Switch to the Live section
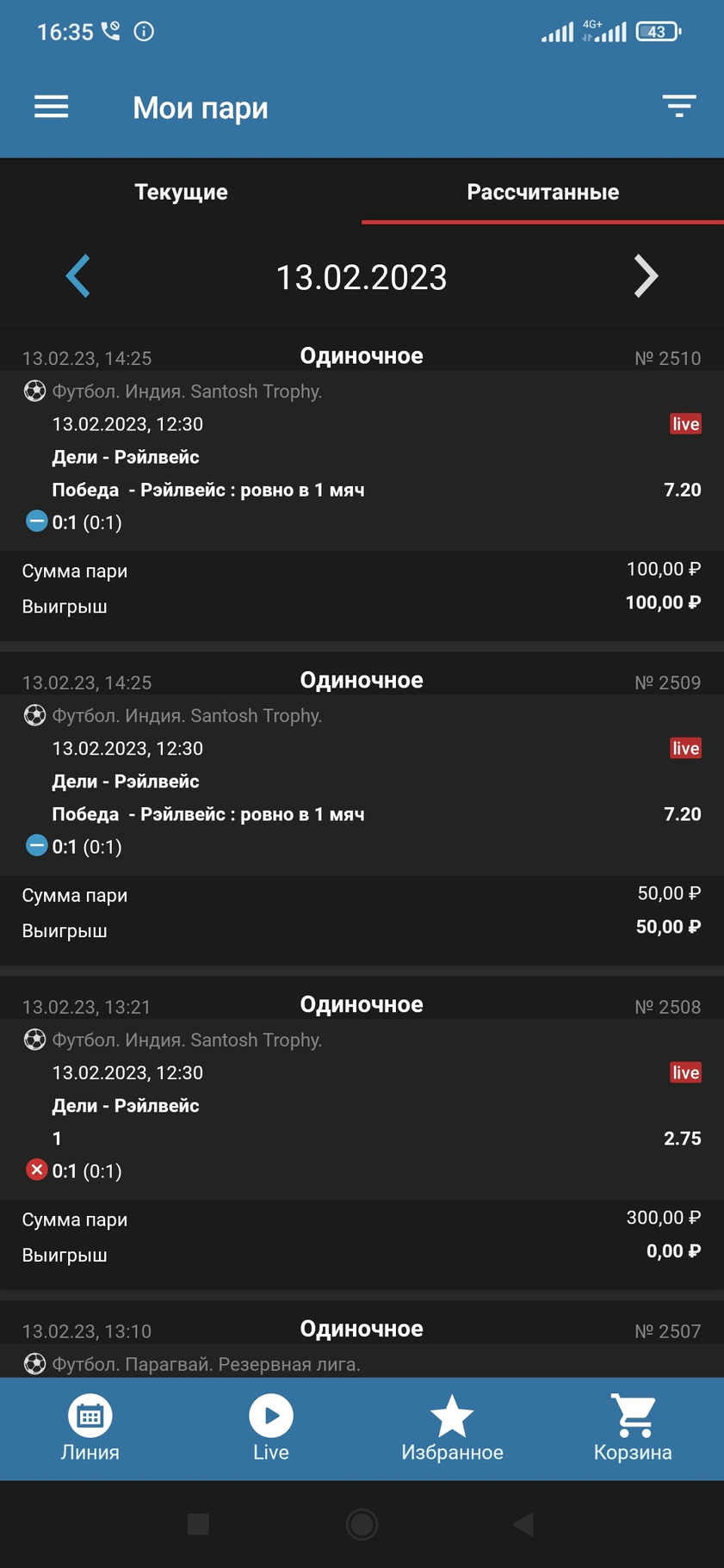 click(x=271, y=1429)
